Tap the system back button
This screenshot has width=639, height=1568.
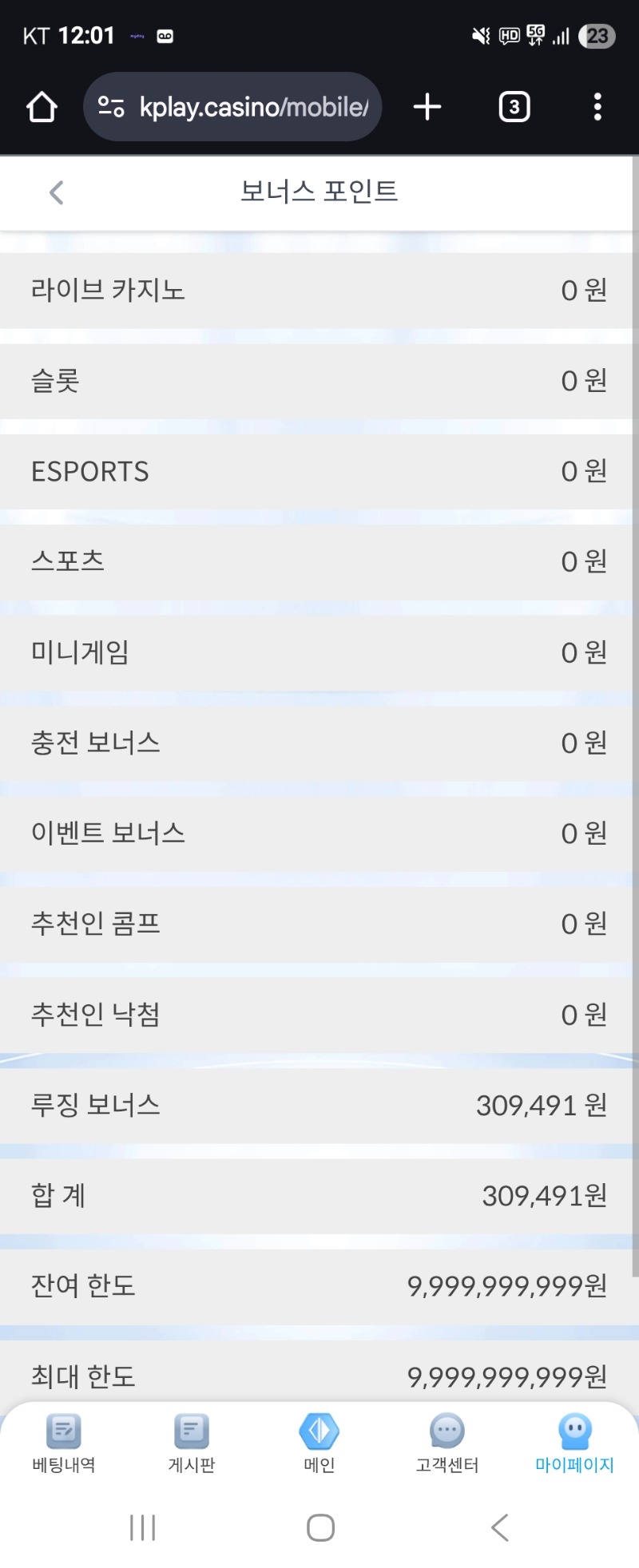(499, 1527)
